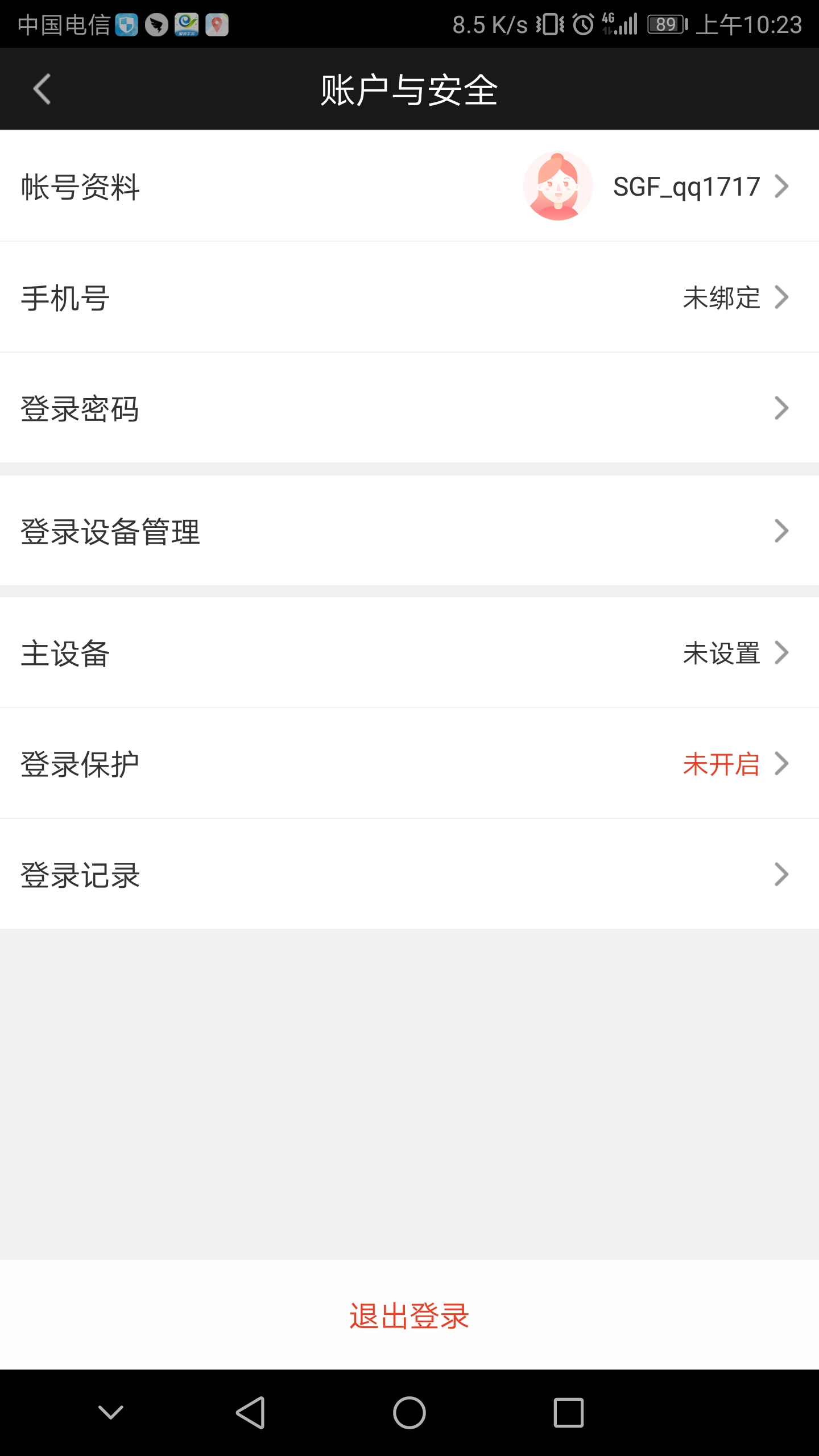
Task: View 登录记录 history
Action: [409, 875]
